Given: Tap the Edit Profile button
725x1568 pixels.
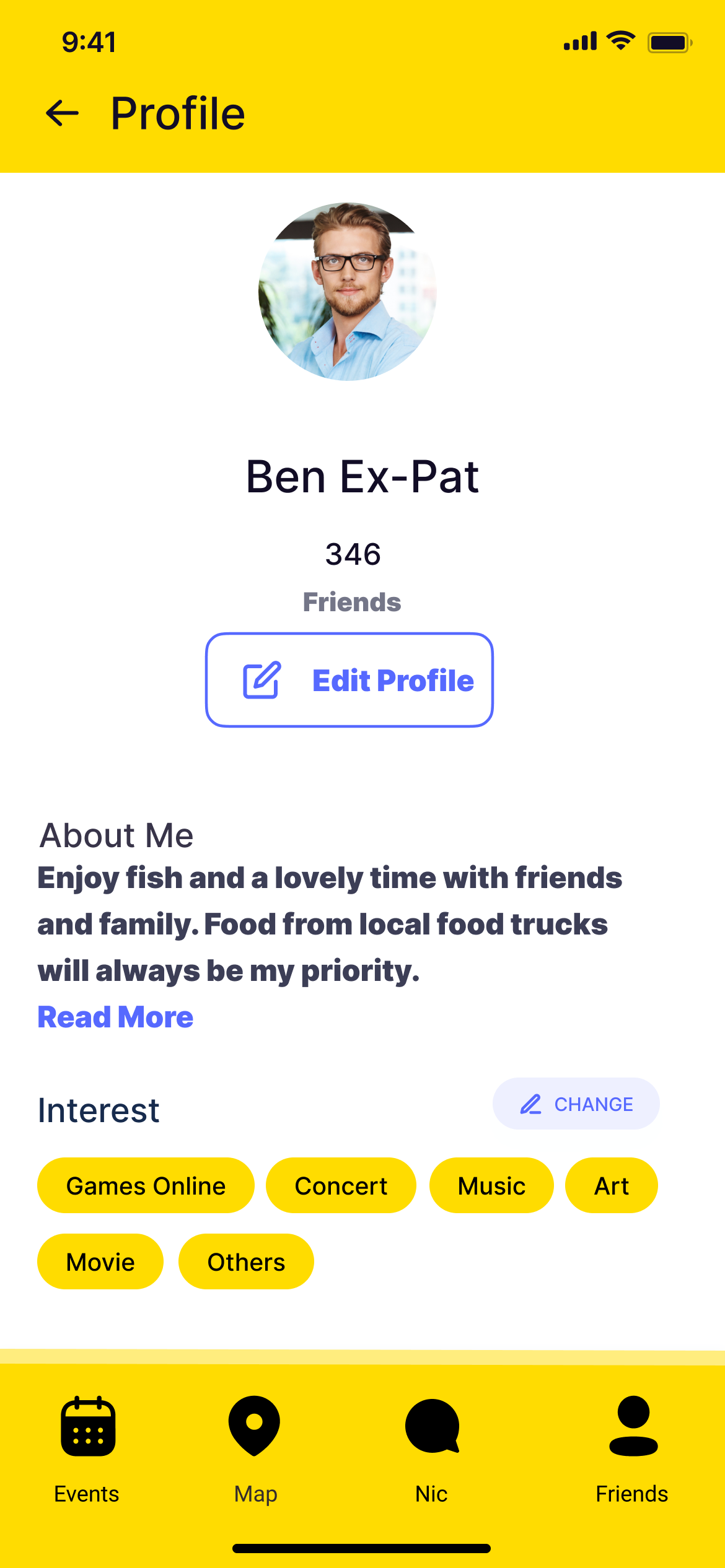Looking at the screenshot, I should [349, 680].
